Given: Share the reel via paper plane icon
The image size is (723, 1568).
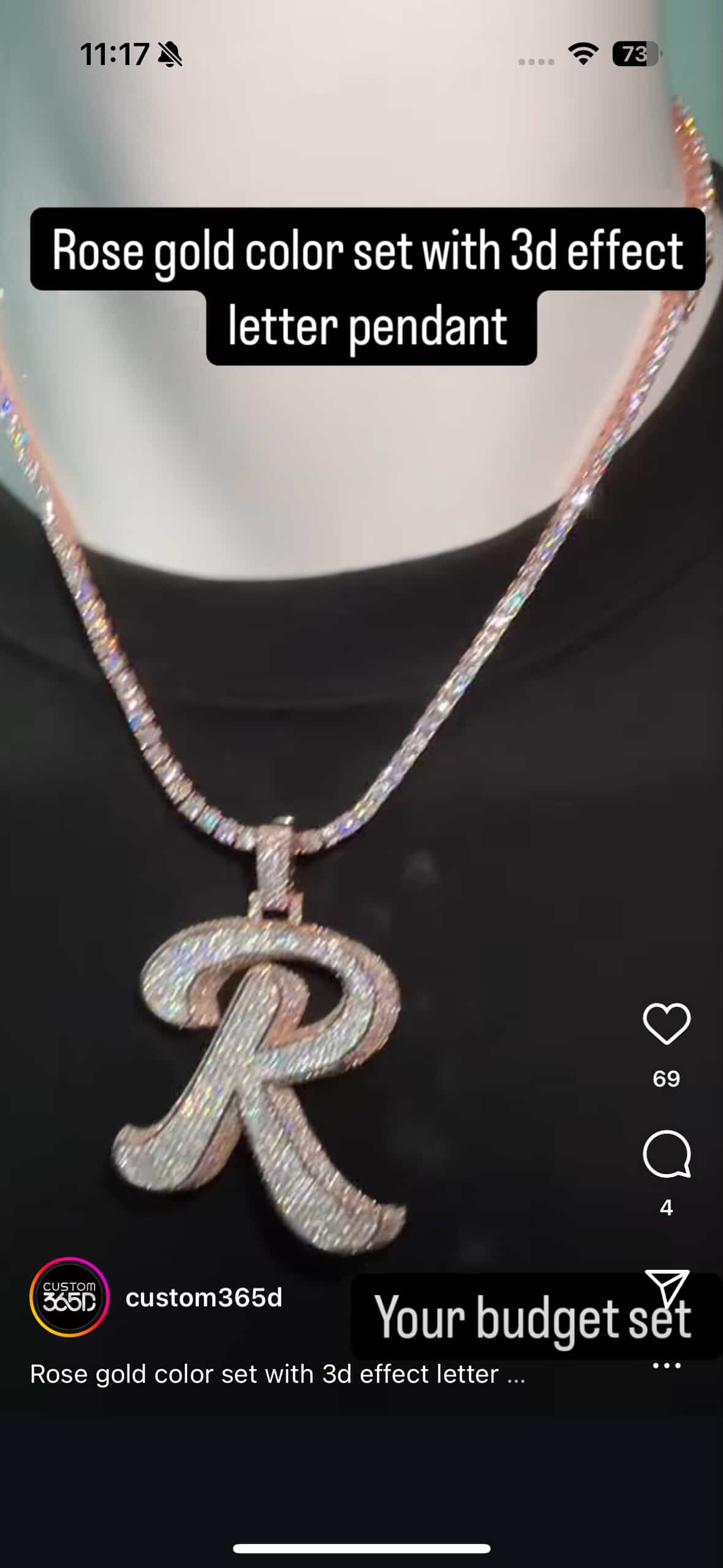Looking at the screenshot, I should (x=667, y=1286).
